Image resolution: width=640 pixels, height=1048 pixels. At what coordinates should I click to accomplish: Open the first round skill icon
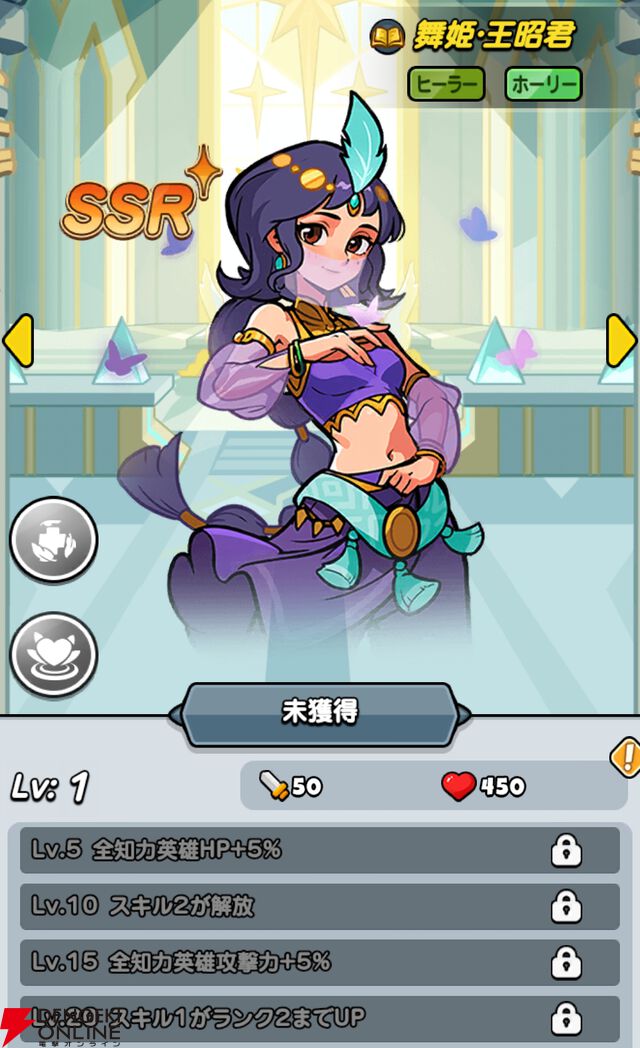(x=53, y=541)
